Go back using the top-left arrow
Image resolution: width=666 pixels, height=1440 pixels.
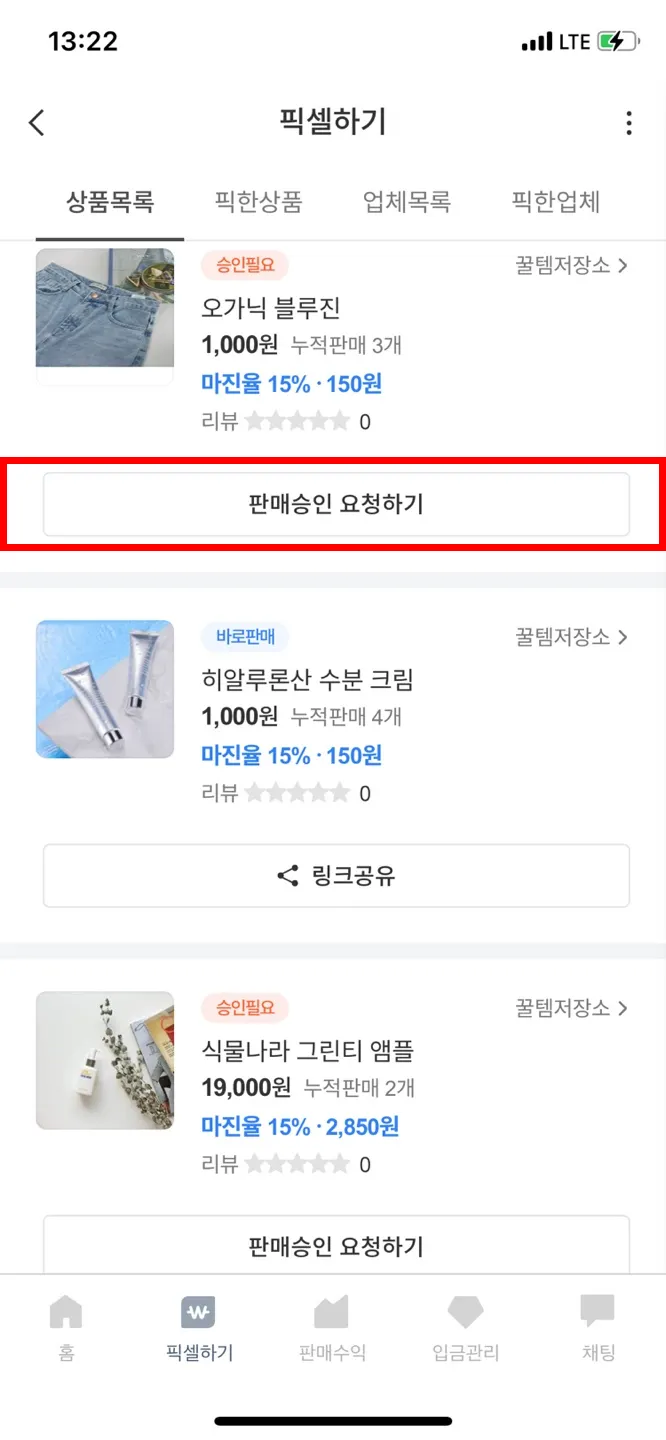37,123
